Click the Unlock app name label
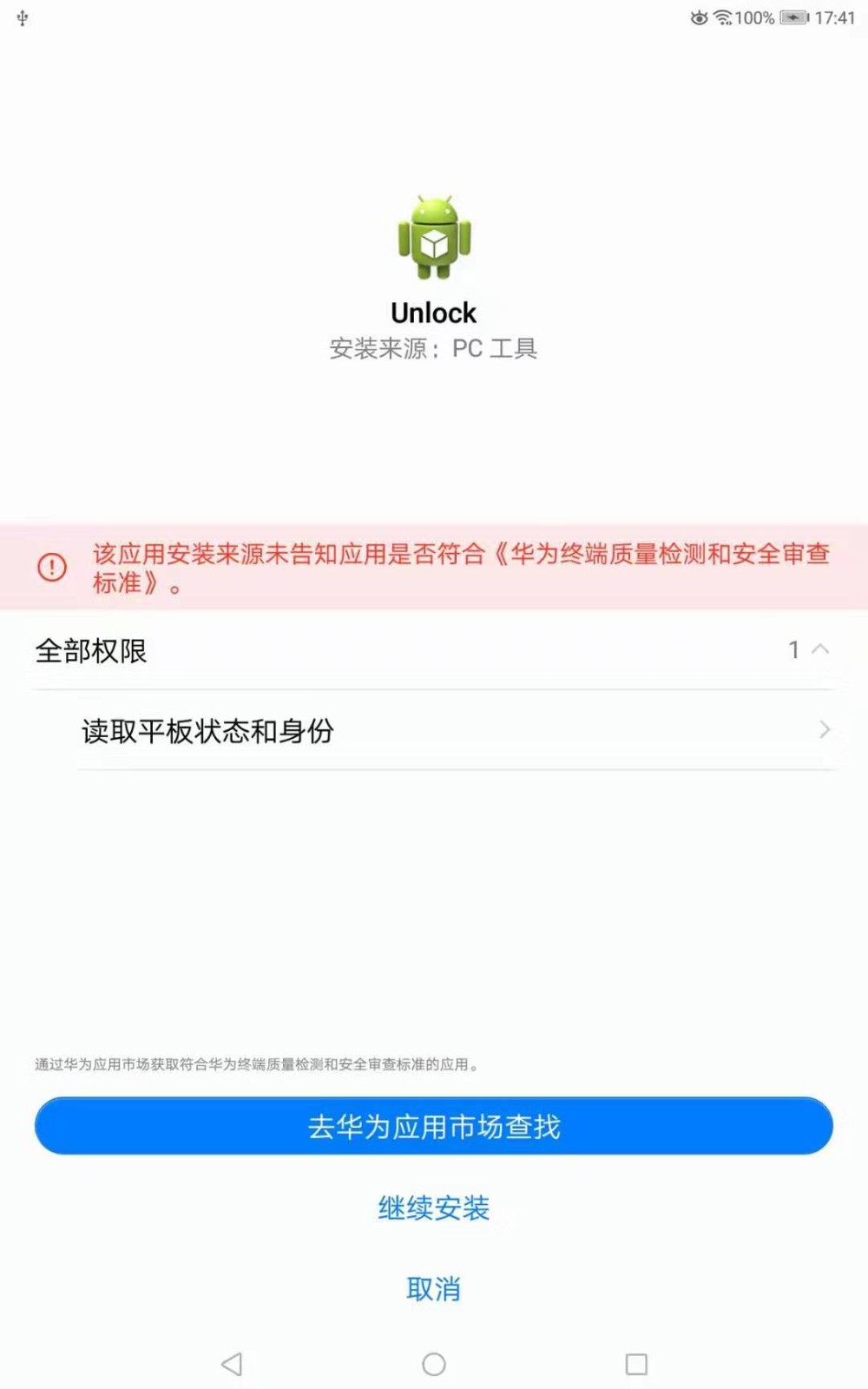 [x=433, y=312]
